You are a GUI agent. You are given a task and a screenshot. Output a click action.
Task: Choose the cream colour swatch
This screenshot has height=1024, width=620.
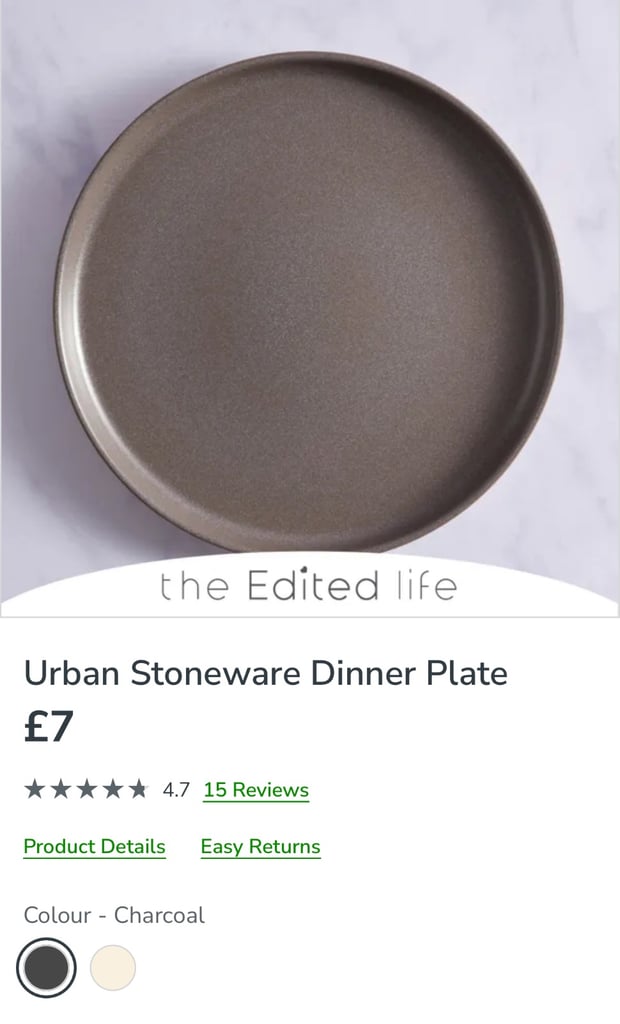point(113,967)
